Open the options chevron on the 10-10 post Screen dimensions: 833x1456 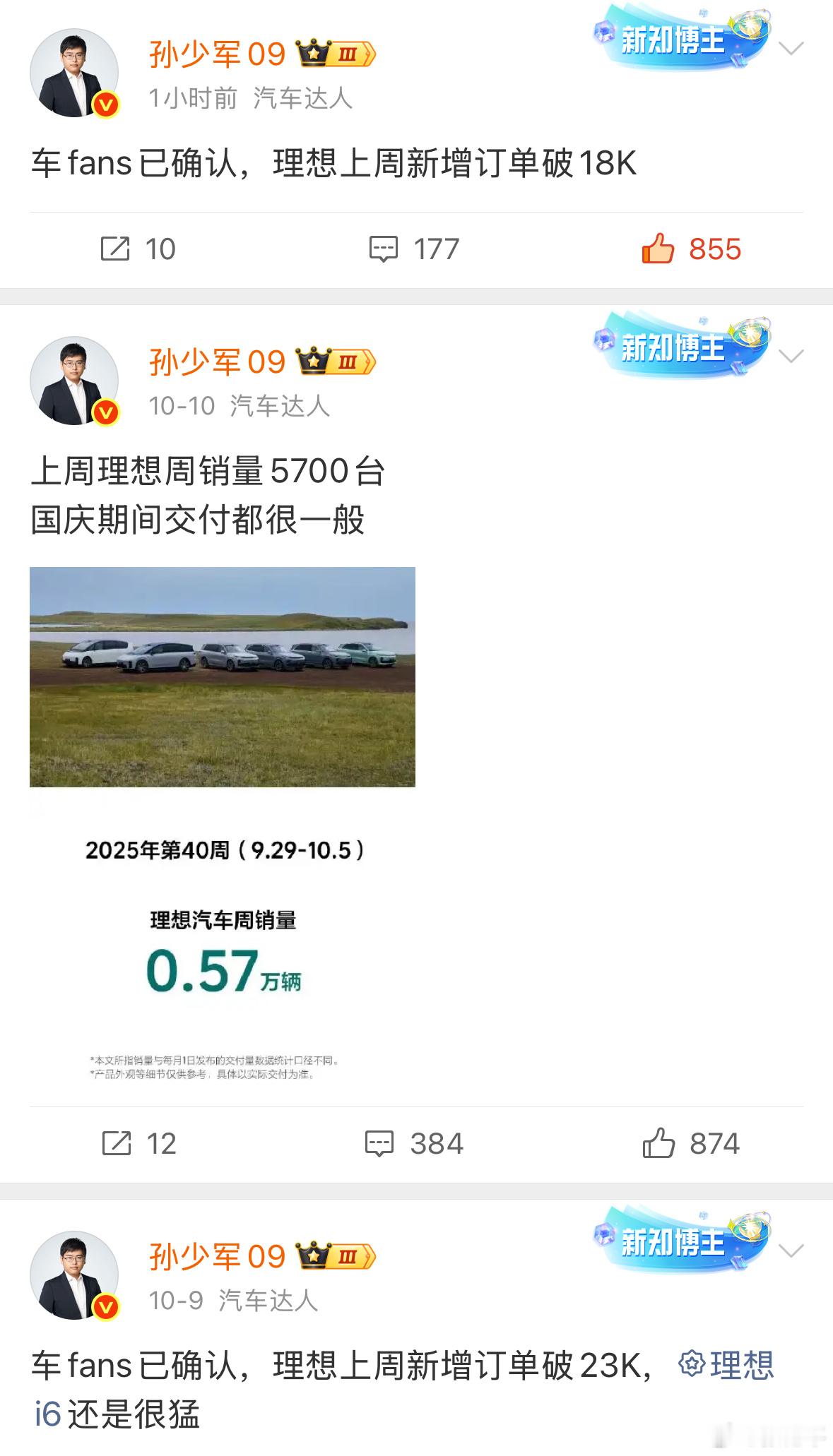(791, 356)
